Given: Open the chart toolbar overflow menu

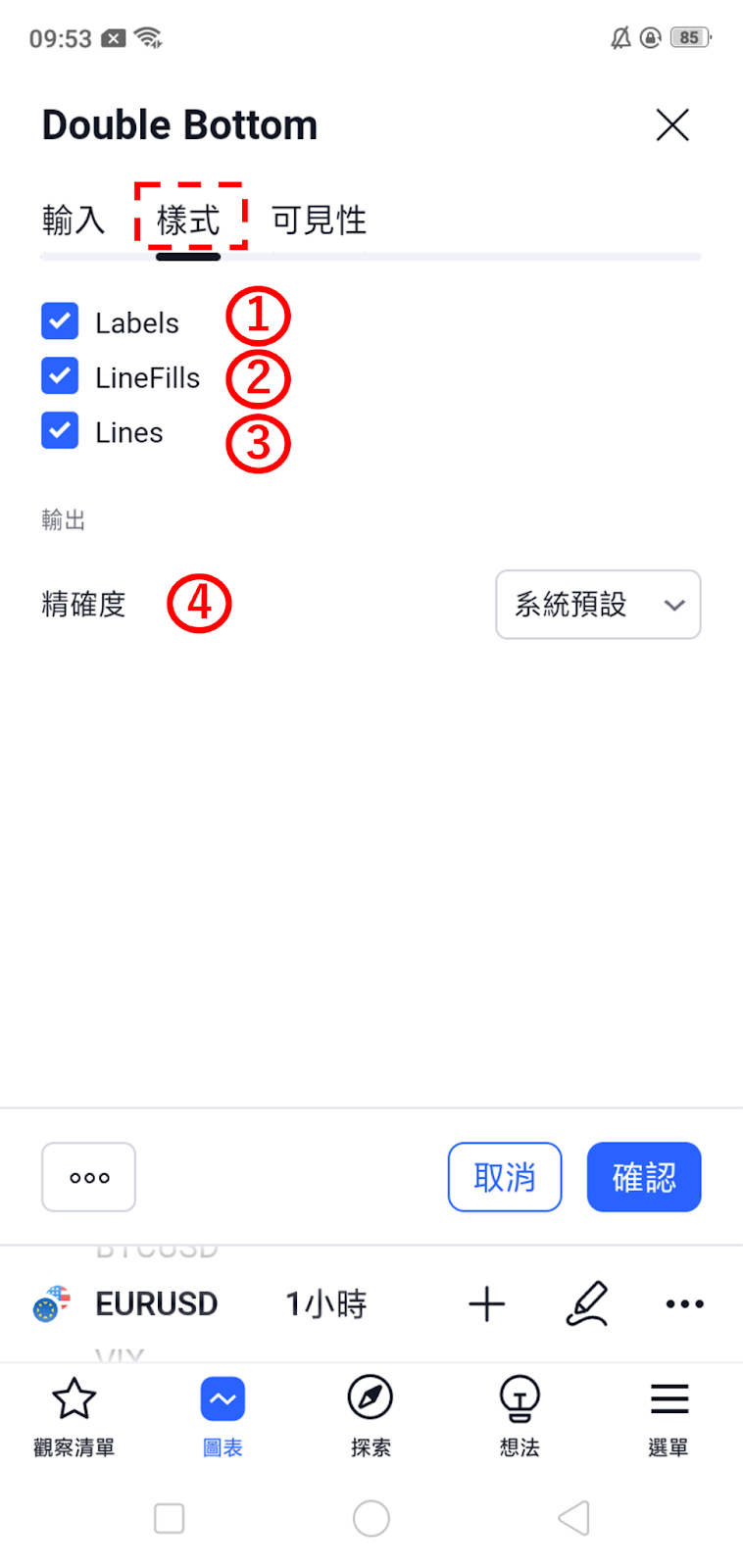Looking at the screenshot, I should (684, 1304).
